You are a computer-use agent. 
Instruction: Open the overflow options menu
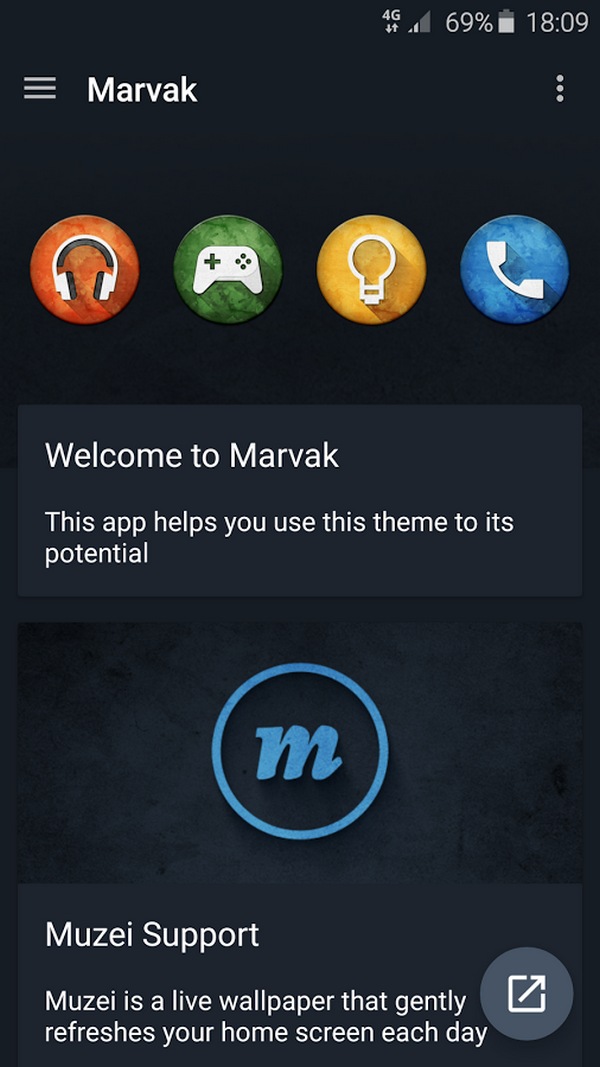point(560,89)
